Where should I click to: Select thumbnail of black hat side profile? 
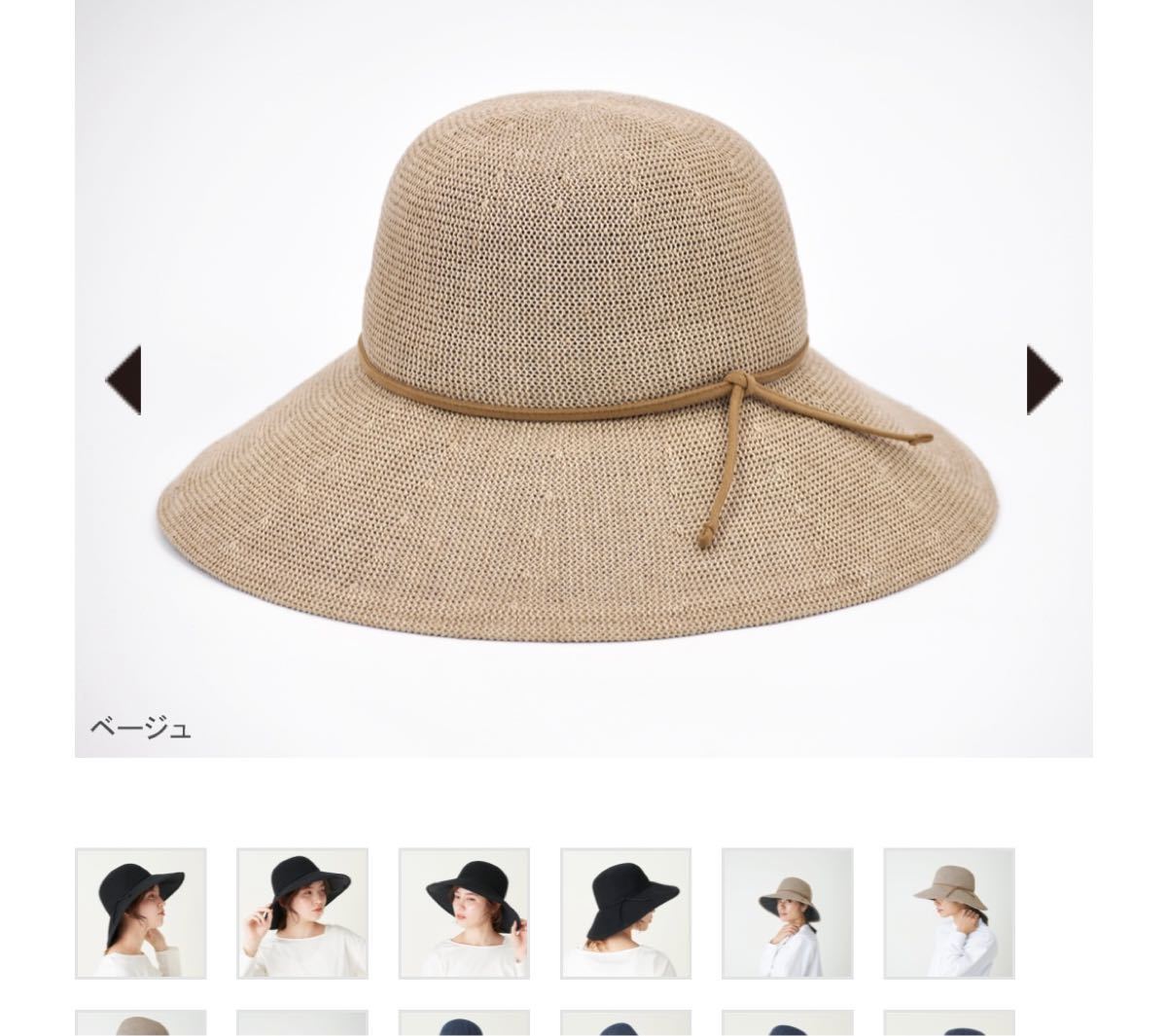(x=141, y=913)
